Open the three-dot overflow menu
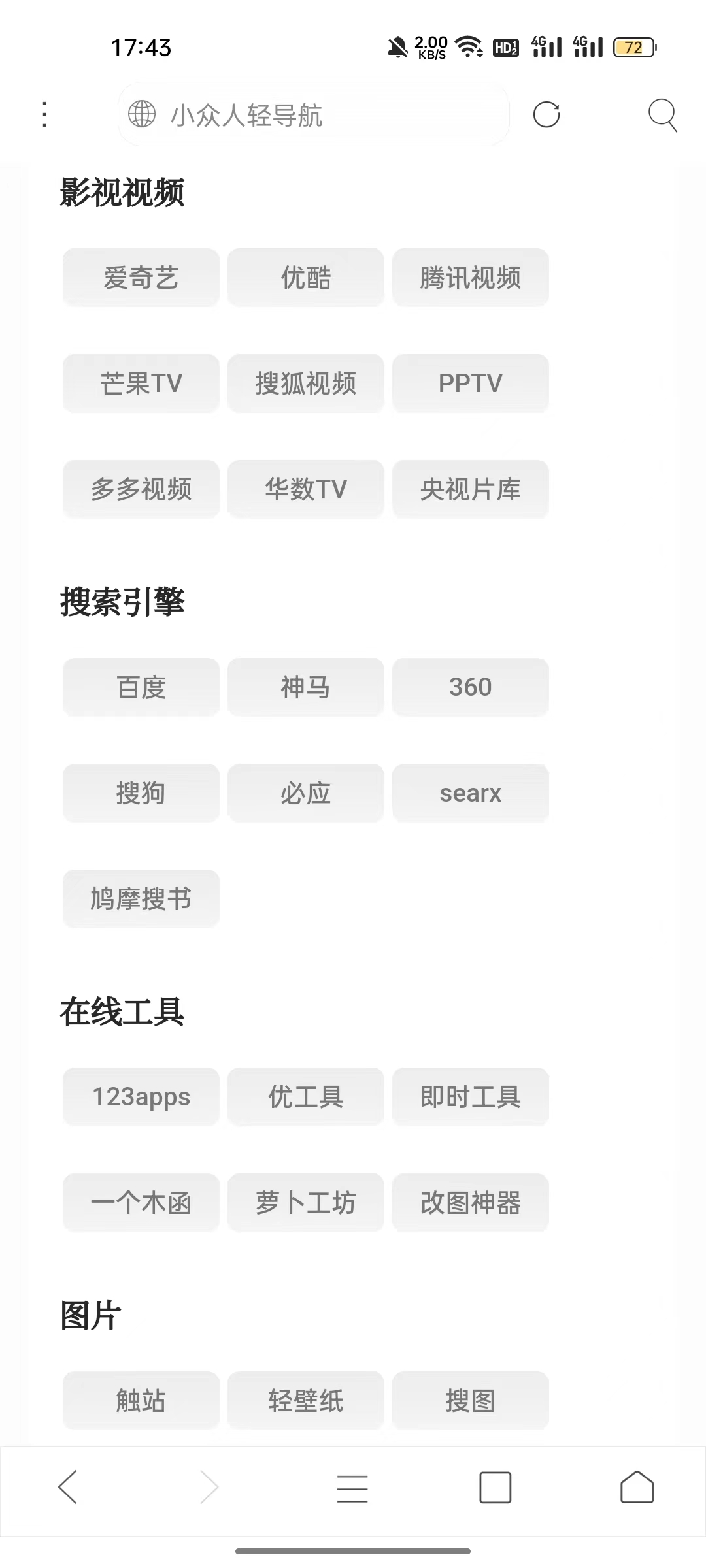Image resolution: width=706 pixels, height=1568 pixels. point(44,114)
